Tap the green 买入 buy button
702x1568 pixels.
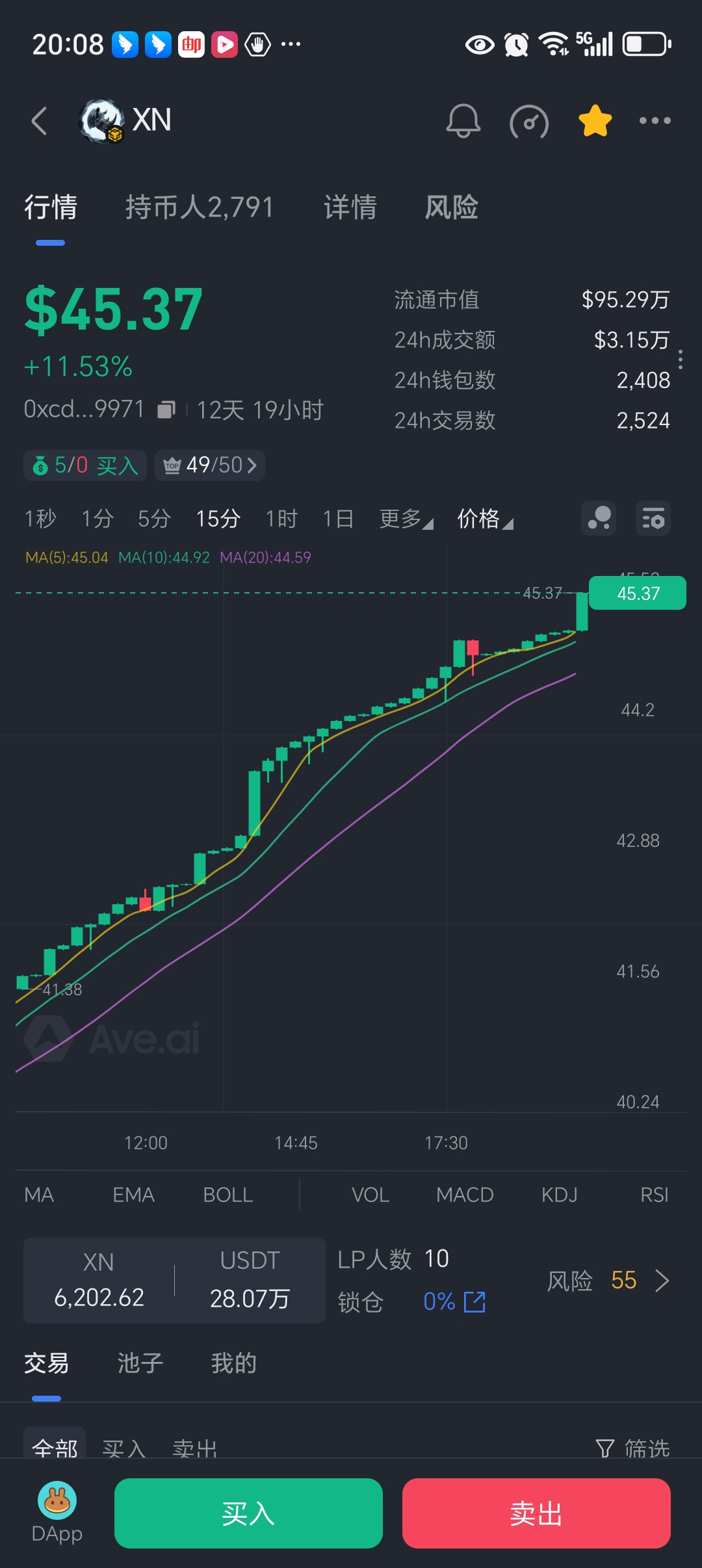[x=248, y=1513]
